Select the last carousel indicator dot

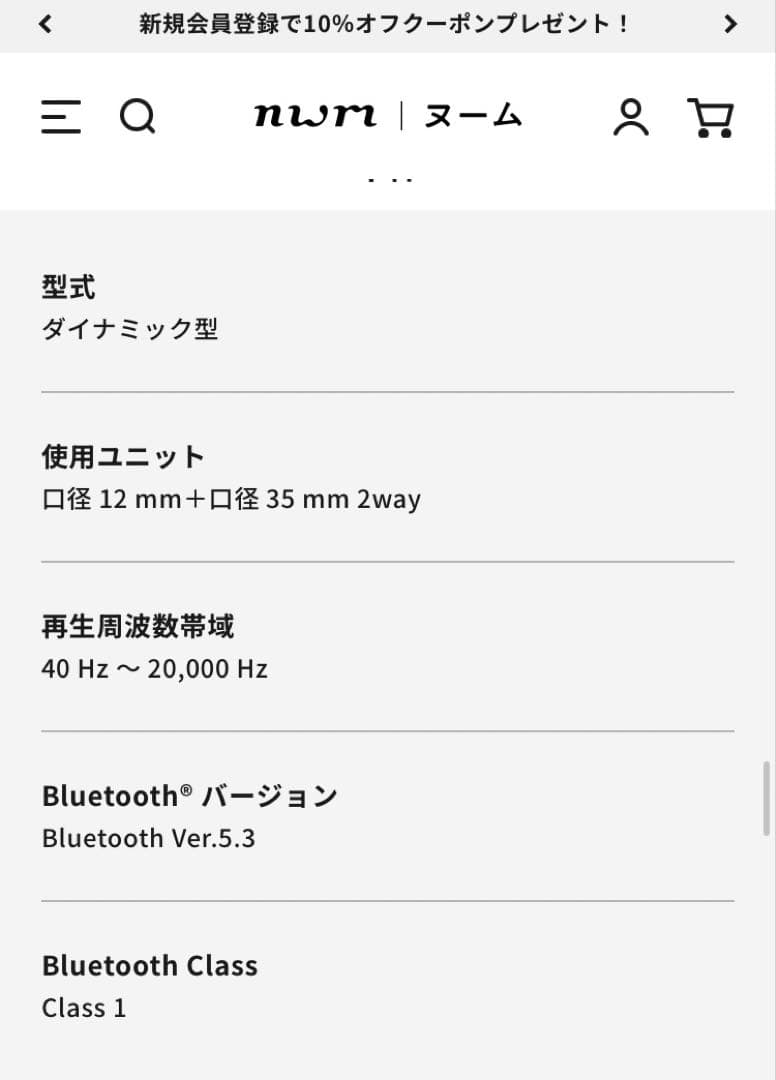(409, 178)
